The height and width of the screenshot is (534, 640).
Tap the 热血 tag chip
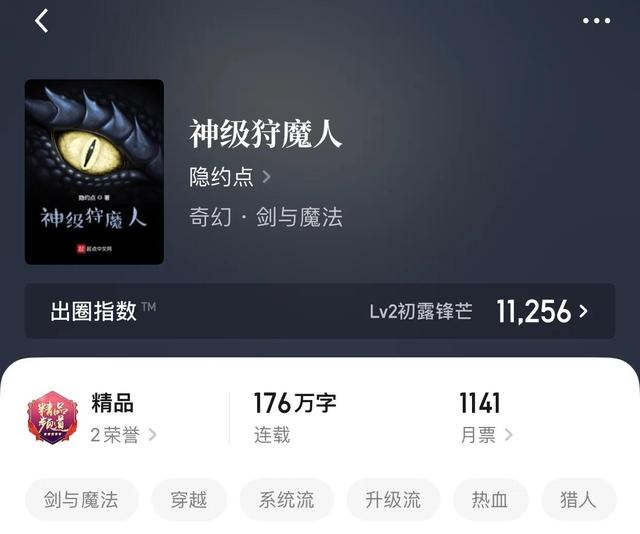[490, 500]
